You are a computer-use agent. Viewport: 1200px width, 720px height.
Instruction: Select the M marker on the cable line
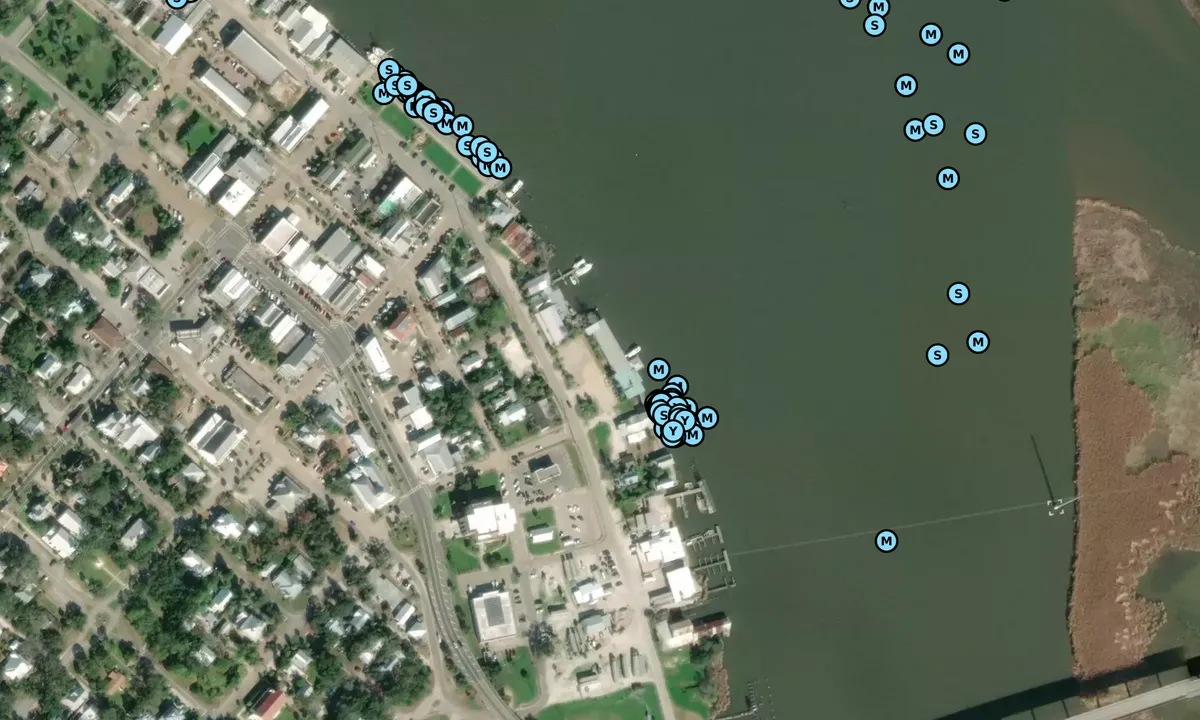tap(886, 541)
